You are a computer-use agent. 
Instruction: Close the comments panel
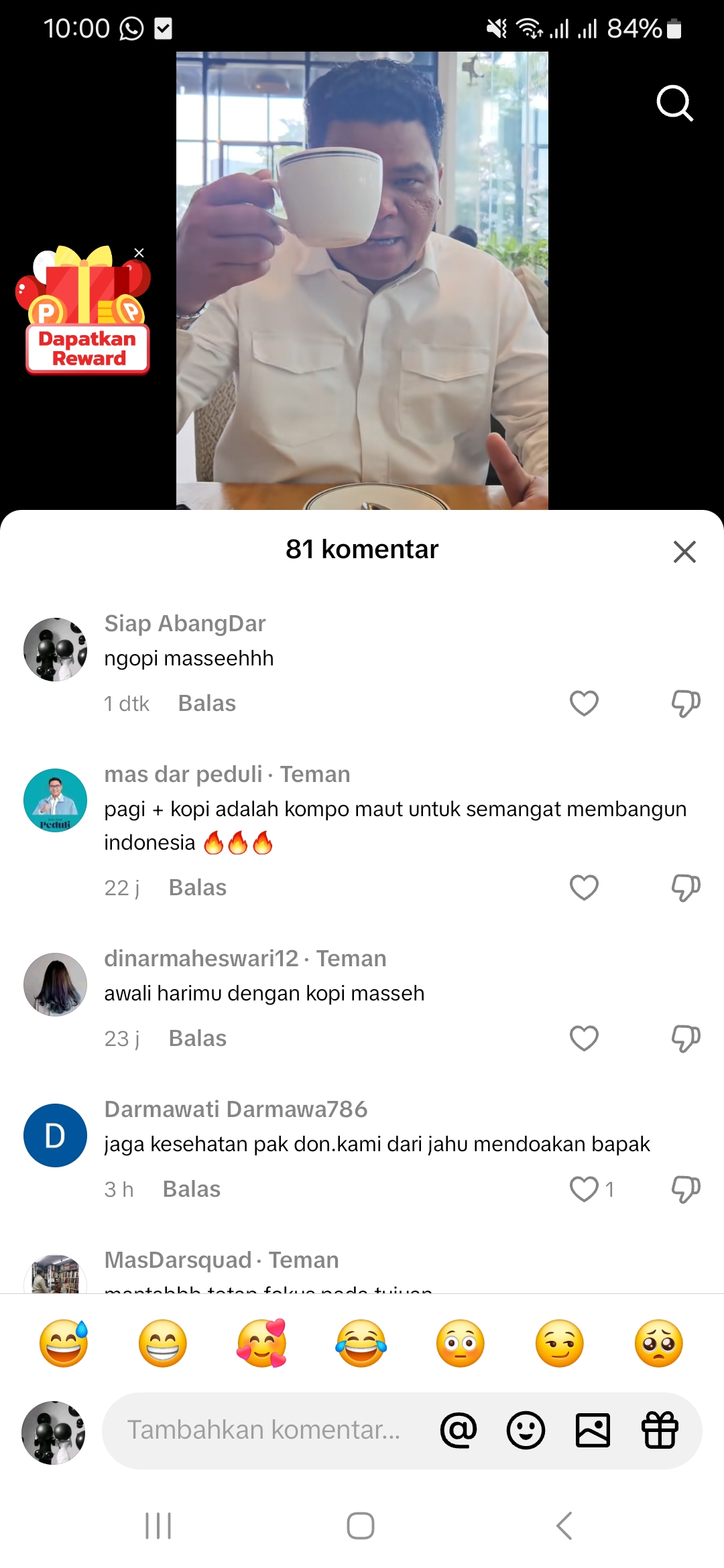tap(684, 551)
